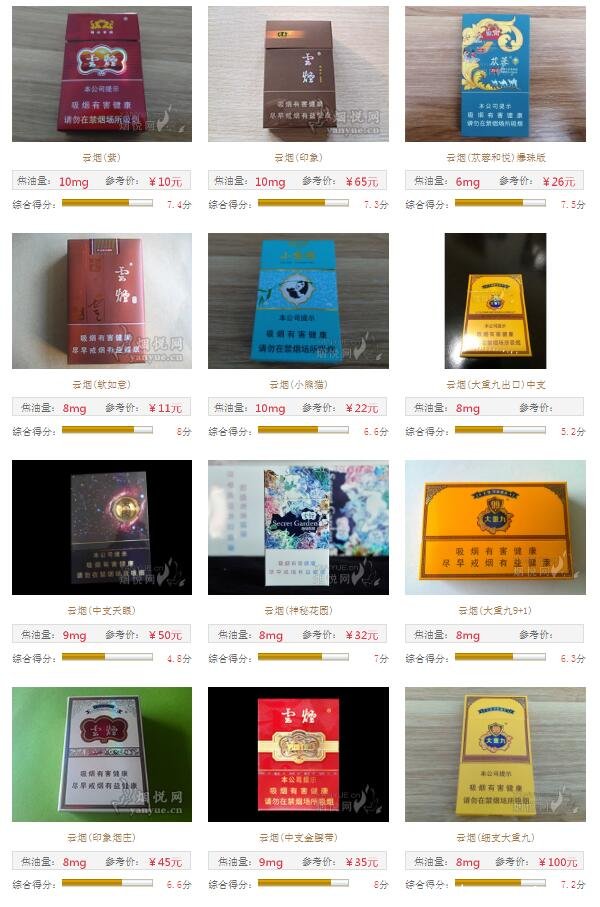View the 云烟(印象烟庄) item

pyautogui.click(x=102, y=755)
